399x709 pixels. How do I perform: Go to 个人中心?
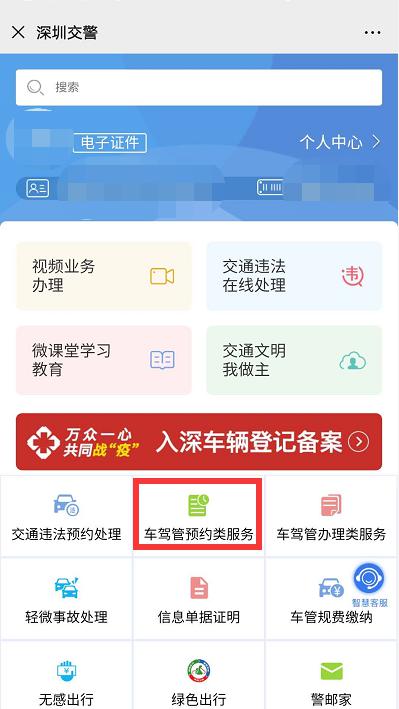pyautogui.click(x=340, y=142)
